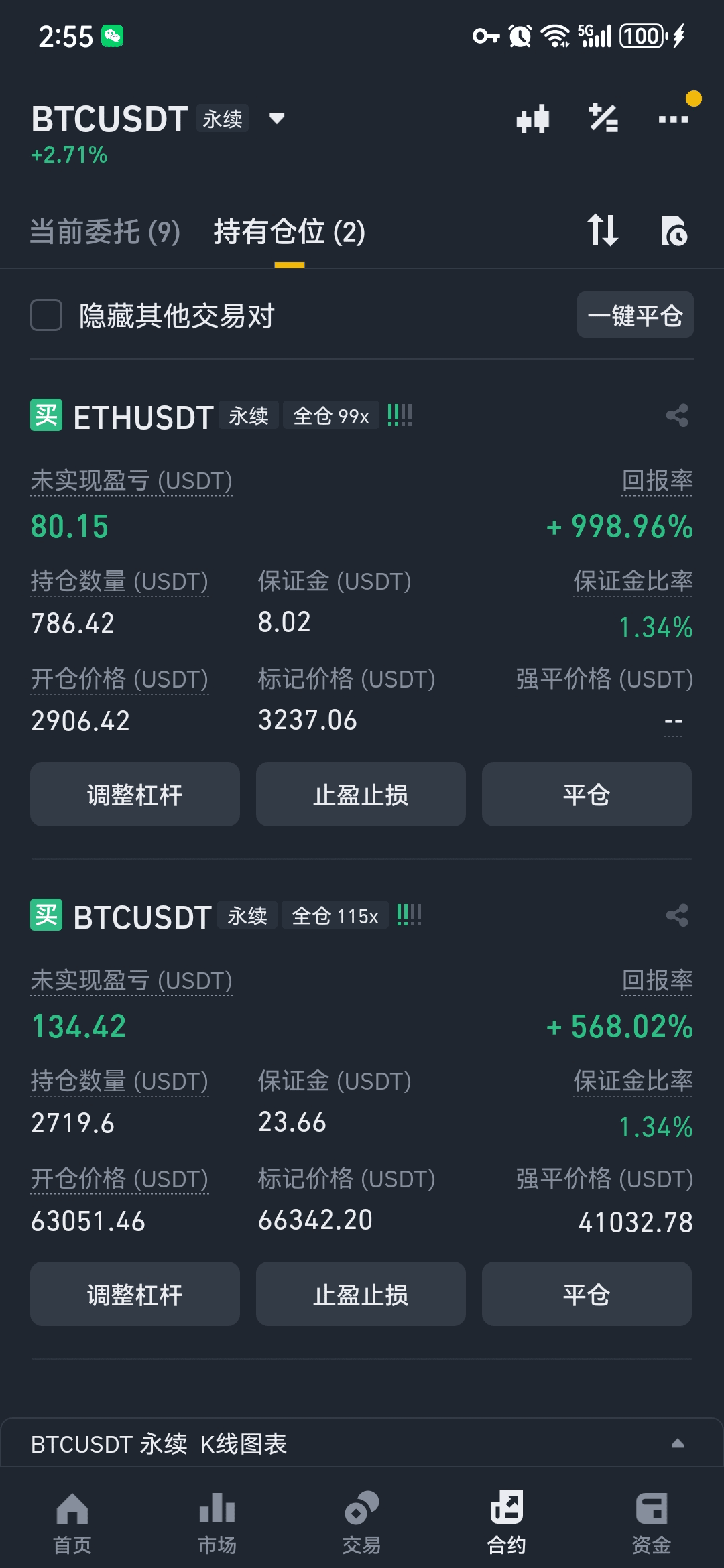Expand the BTCUSDT 永续 K线图表 panel
Viewport: 724px width, 1568px height.
(362, 1443)
